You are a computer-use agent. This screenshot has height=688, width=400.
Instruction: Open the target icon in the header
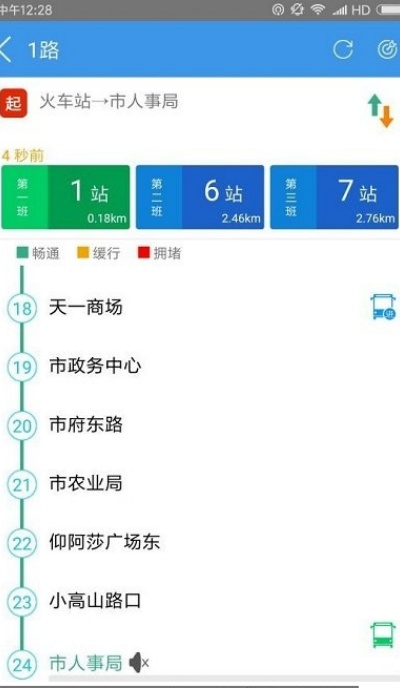388,49
